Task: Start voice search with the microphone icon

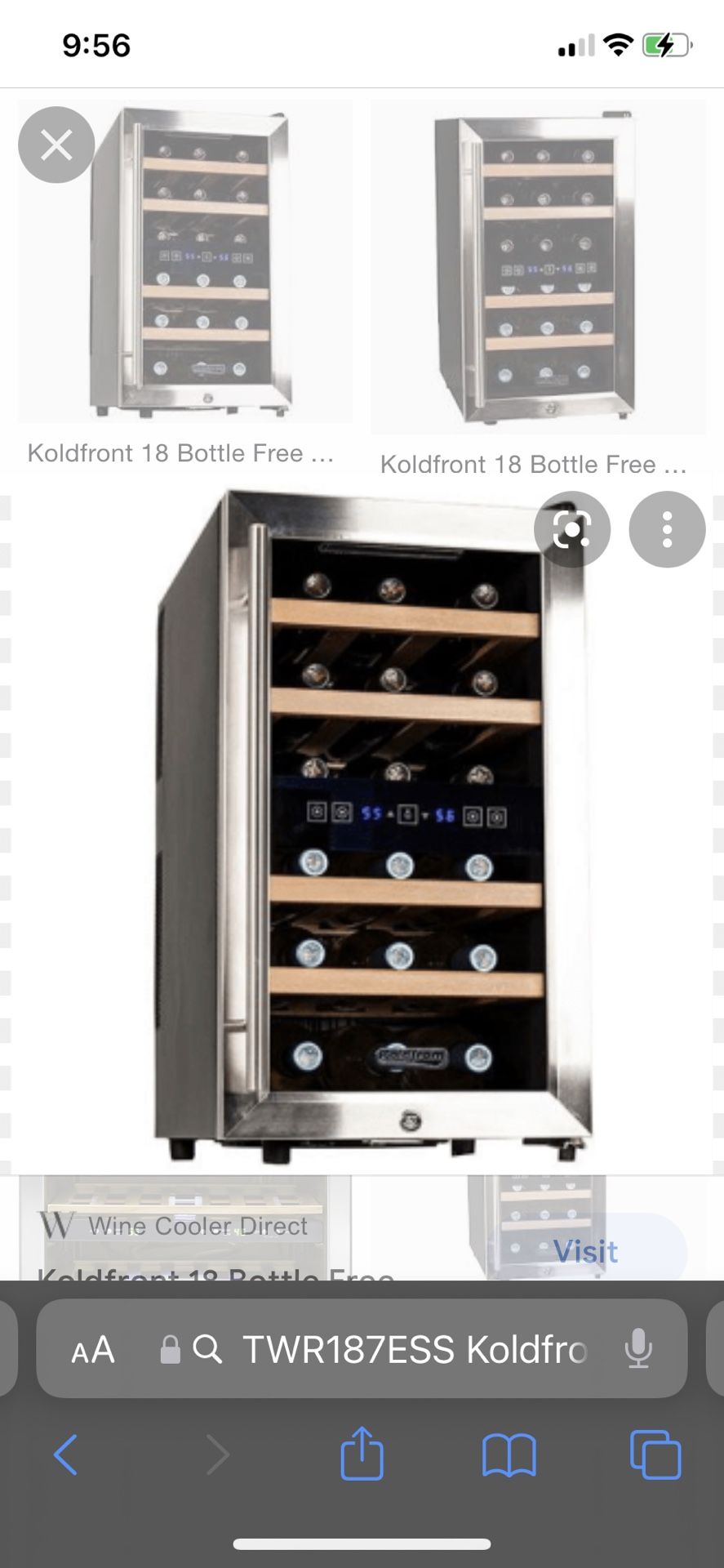Action: click(638, 1349)
